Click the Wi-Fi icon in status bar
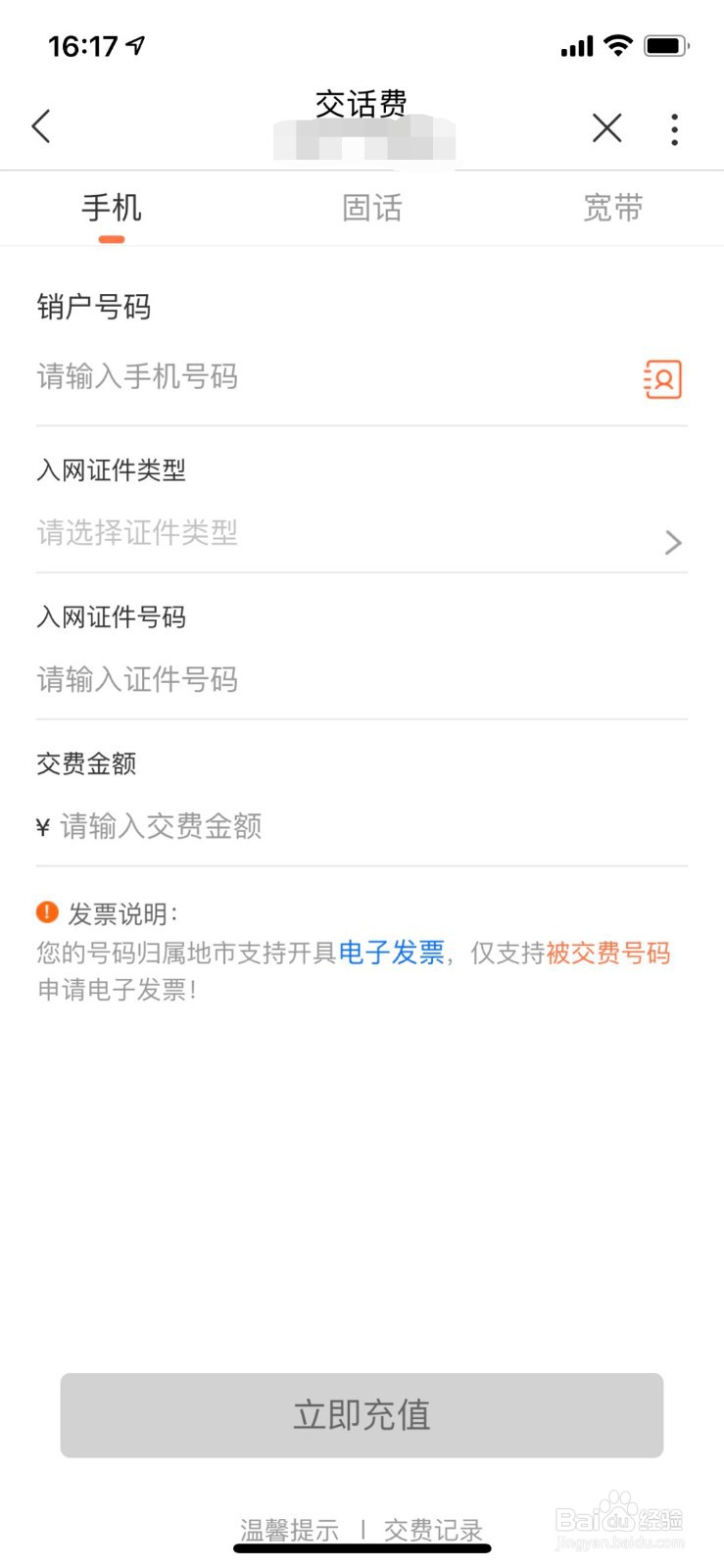The image size is (724, 1568). click(621, 43)
